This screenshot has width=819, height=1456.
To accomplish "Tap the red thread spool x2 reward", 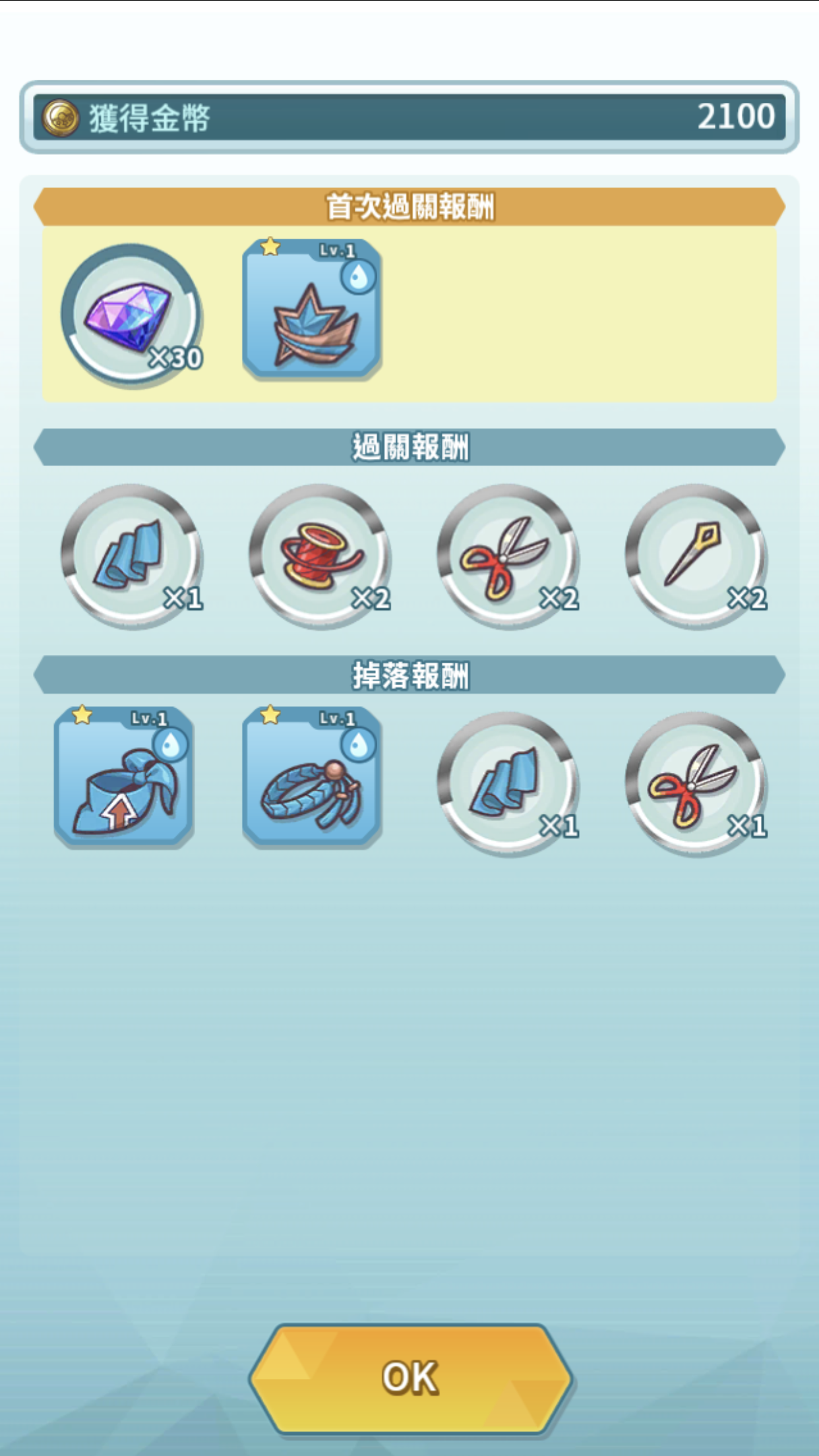I will (x=320, y=555).
